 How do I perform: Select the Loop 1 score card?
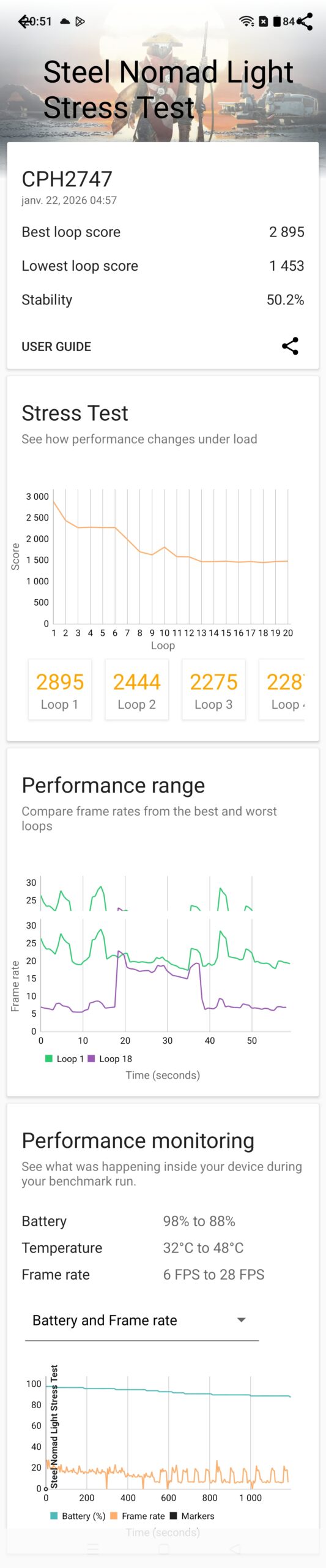(x=60, y=689)
